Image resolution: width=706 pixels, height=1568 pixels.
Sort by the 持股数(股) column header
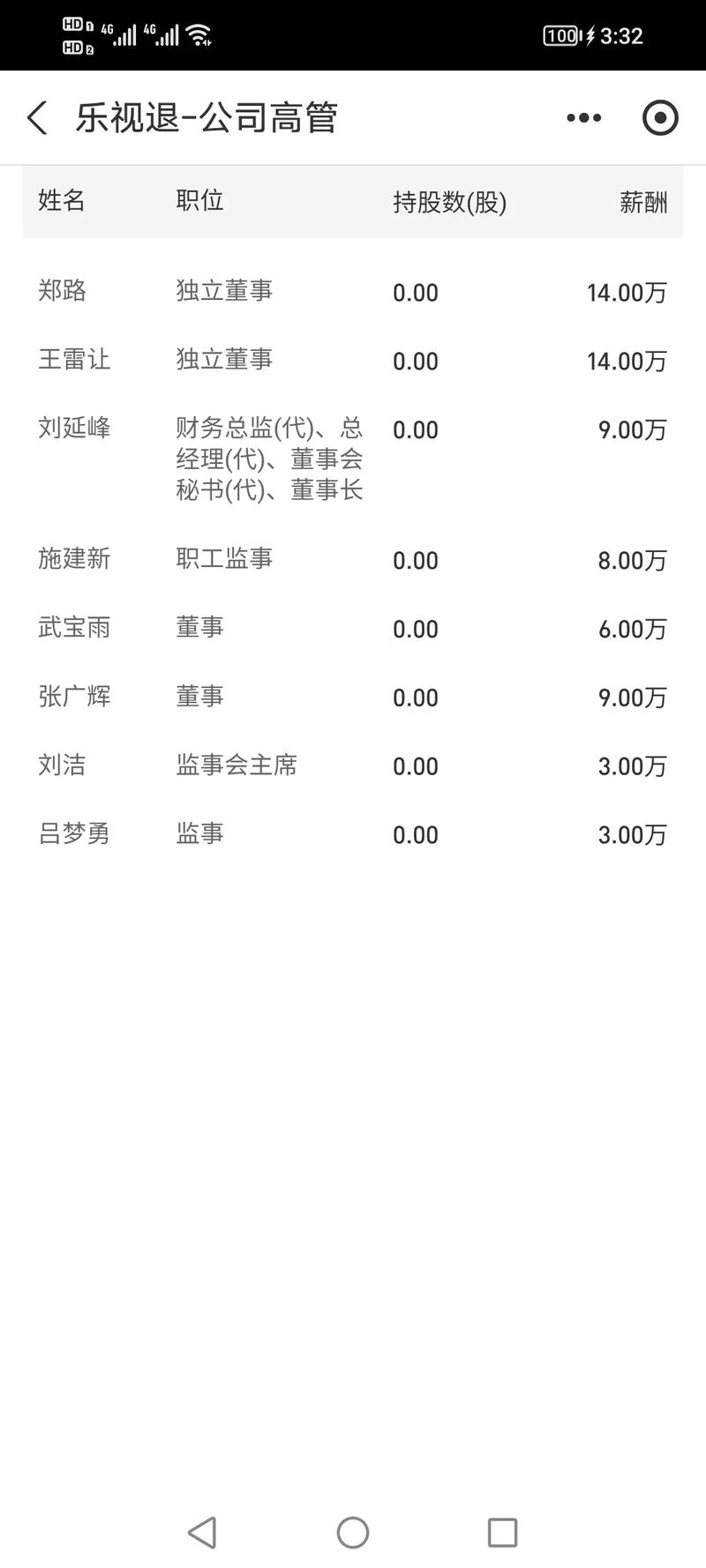pos(450,201)
